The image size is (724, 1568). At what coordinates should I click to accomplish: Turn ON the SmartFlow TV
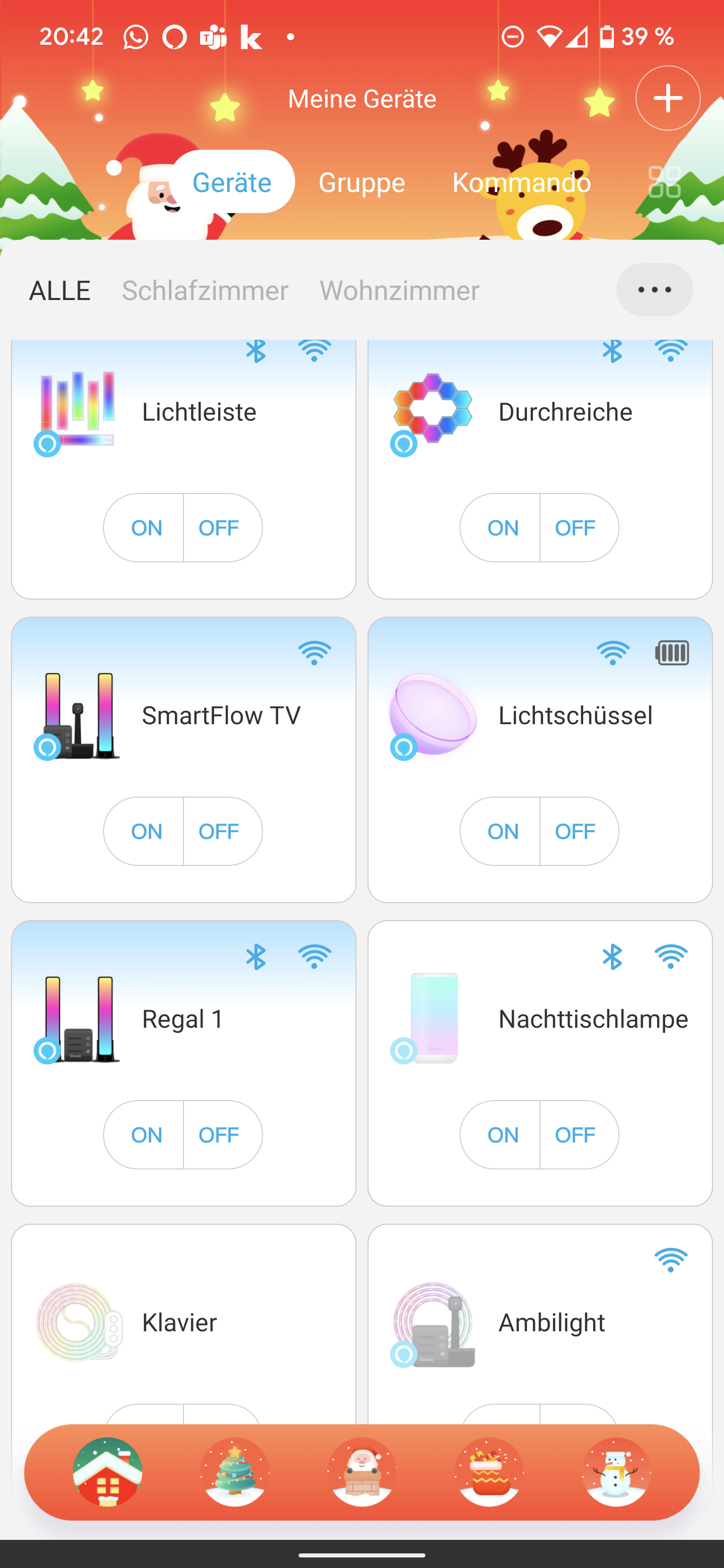pos(145,831)
